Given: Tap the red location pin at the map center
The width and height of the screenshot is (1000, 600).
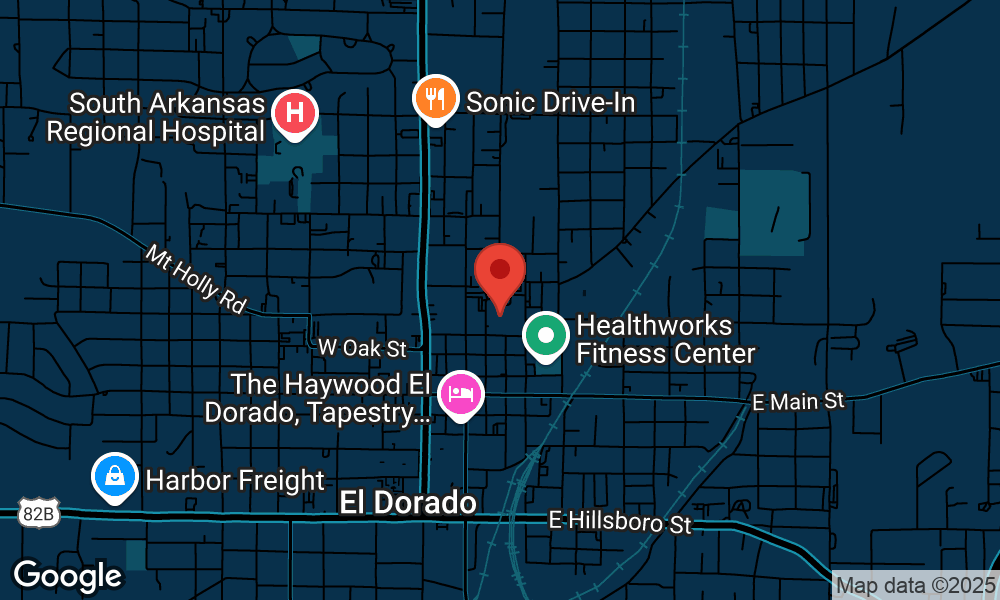Looking at the screenshot, I should [500, 274].
